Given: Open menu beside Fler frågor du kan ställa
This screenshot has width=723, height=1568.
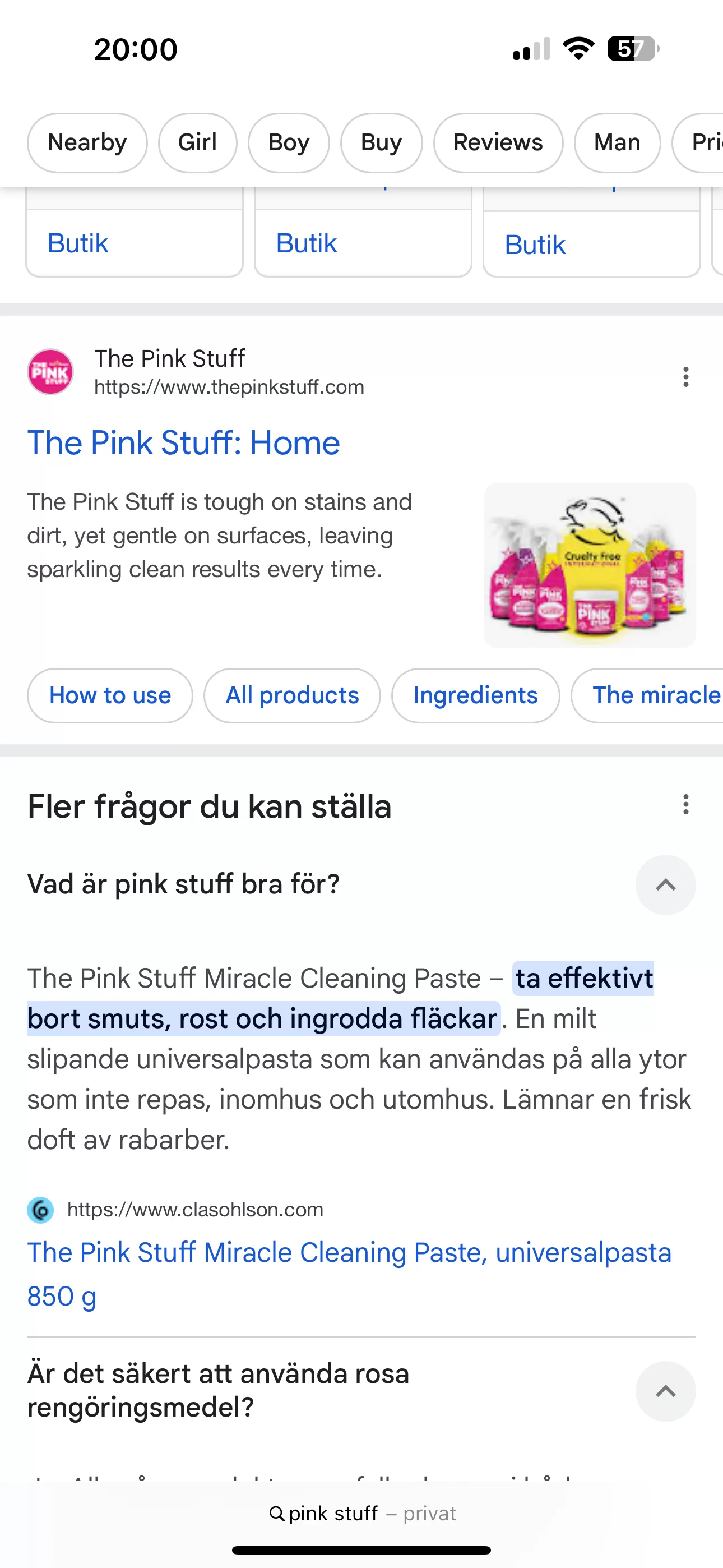Looking at the screenshot, I should click(685, 804).
